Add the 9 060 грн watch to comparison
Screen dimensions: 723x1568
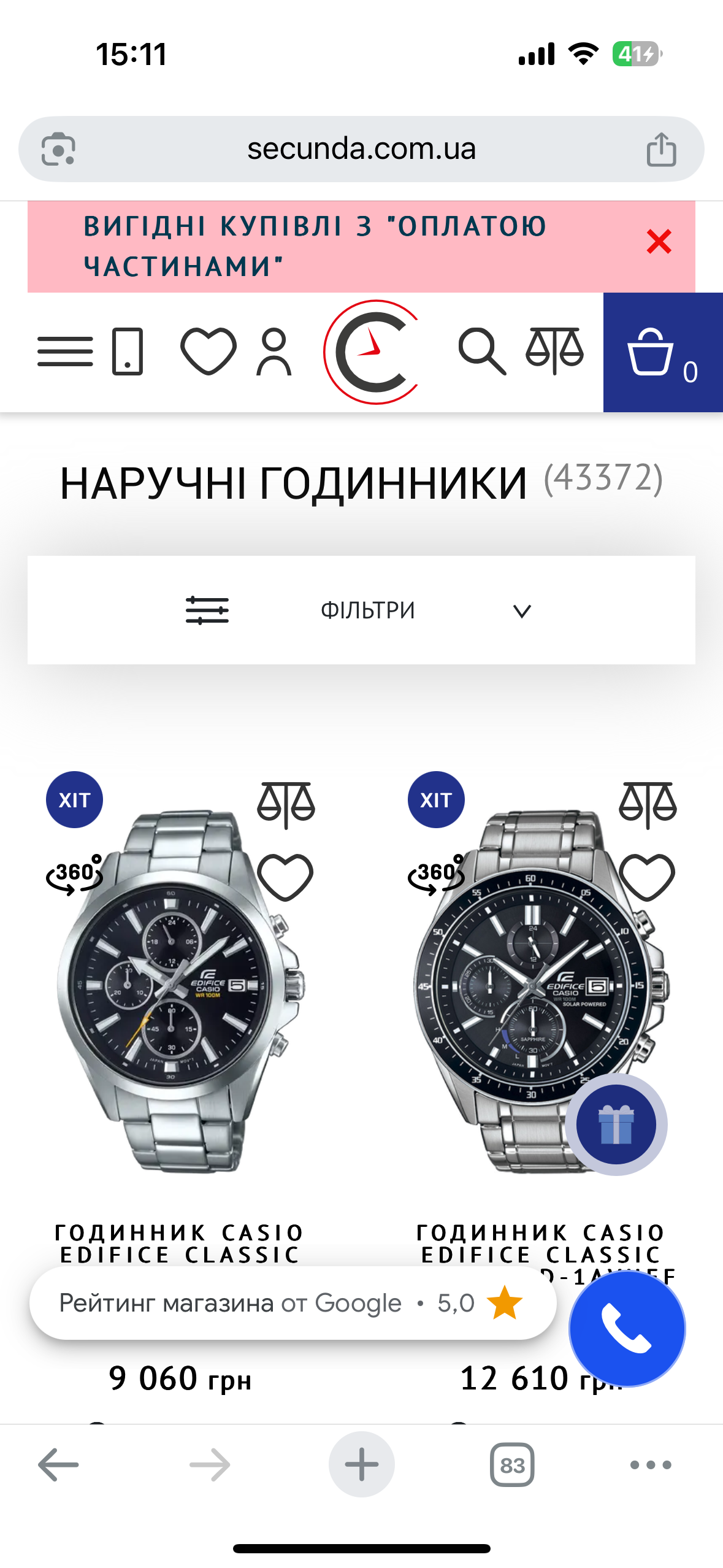286,804
